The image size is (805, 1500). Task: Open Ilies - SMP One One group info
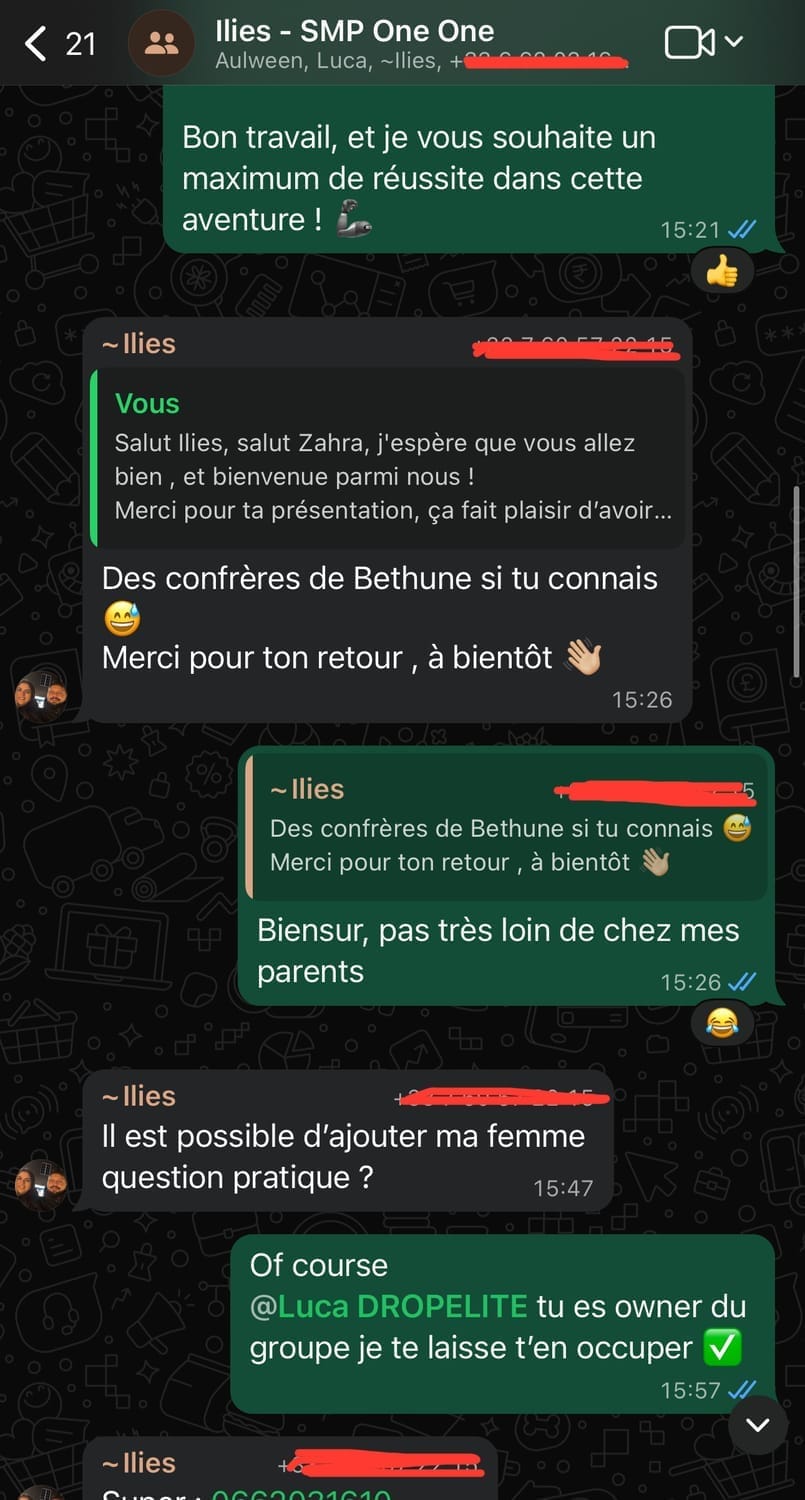[355, 32]
